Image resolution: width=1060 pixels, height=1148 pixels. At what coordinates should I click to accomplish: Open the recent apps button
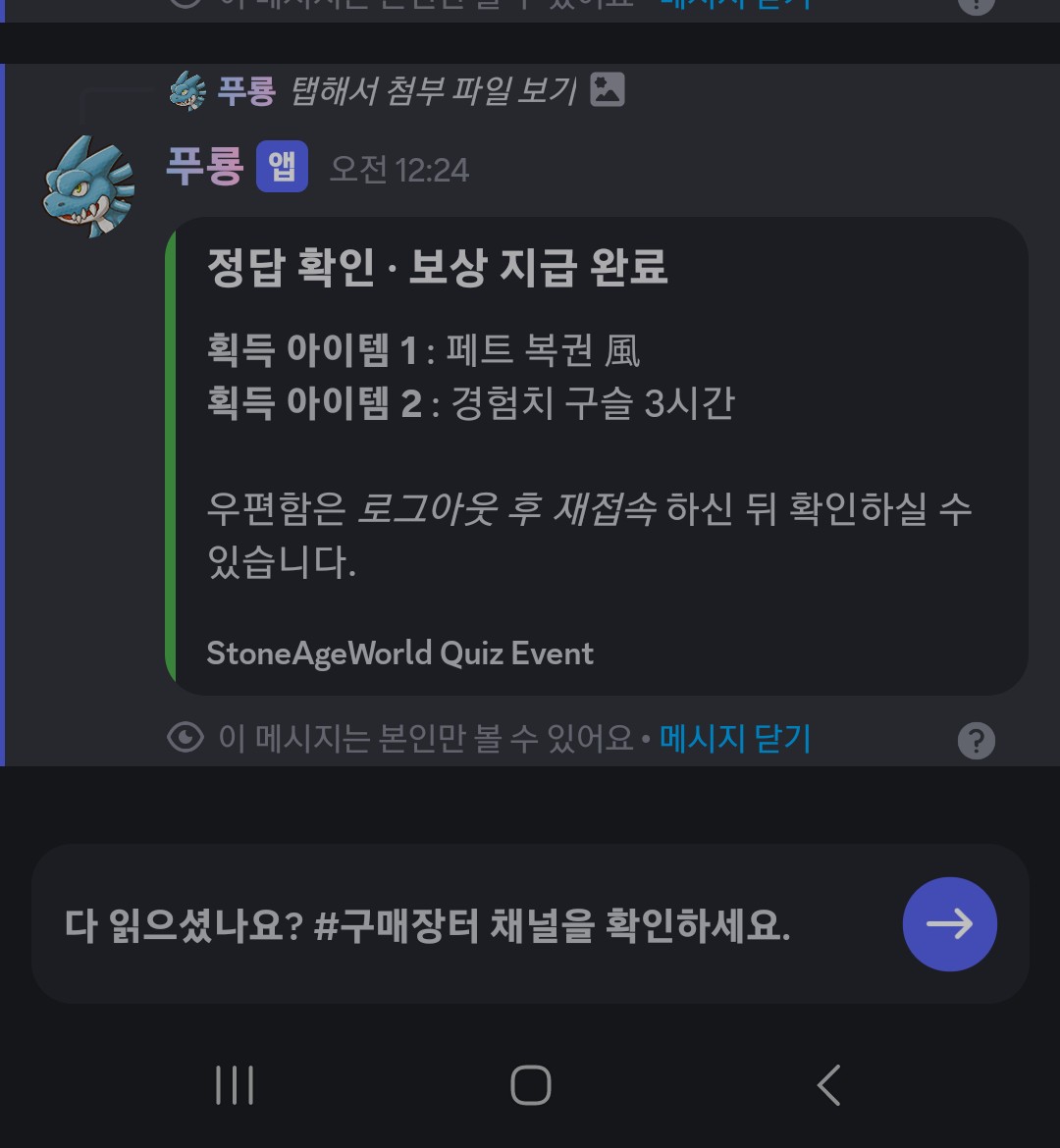[x=235, y=1085]
